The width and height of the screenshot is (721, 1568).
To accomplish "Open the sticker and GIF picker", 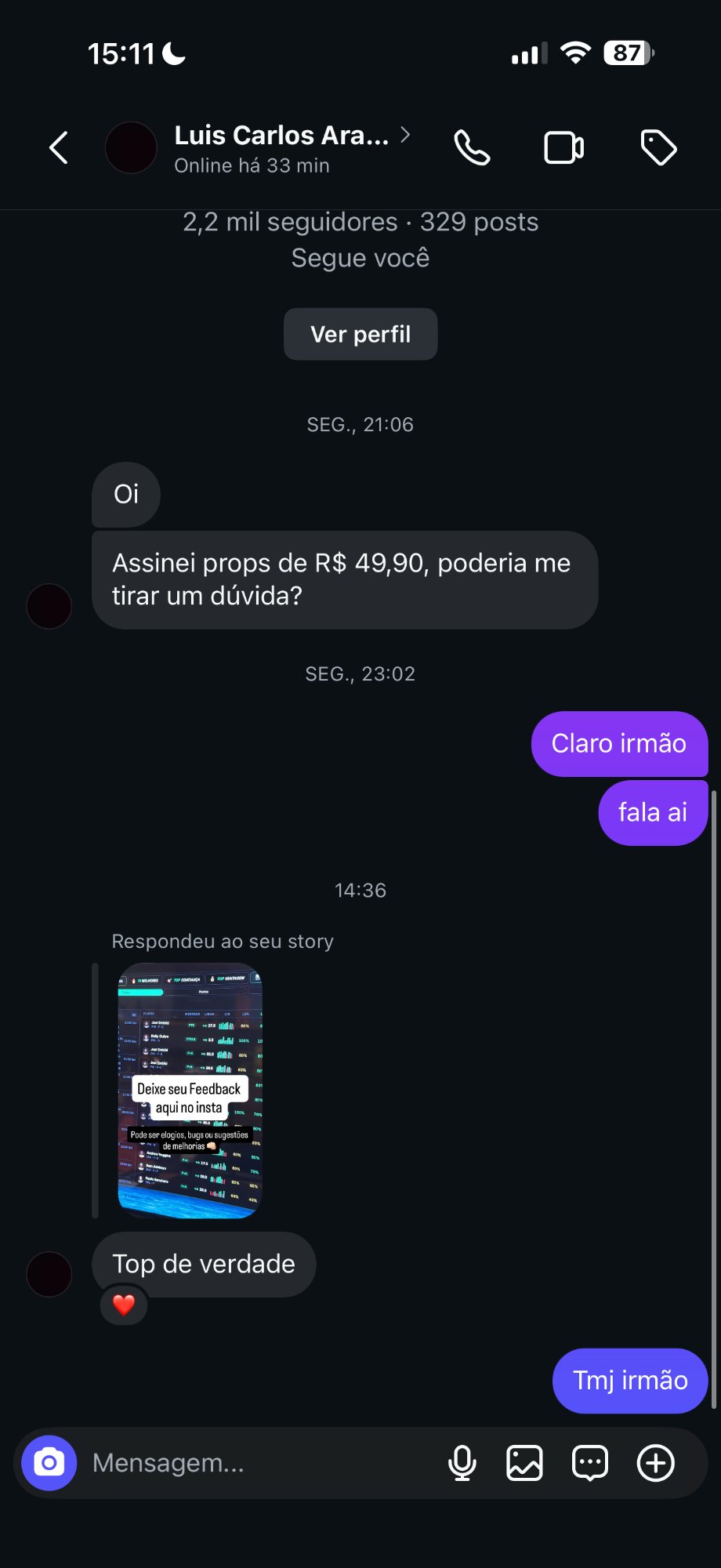I will coord(589,1463).
